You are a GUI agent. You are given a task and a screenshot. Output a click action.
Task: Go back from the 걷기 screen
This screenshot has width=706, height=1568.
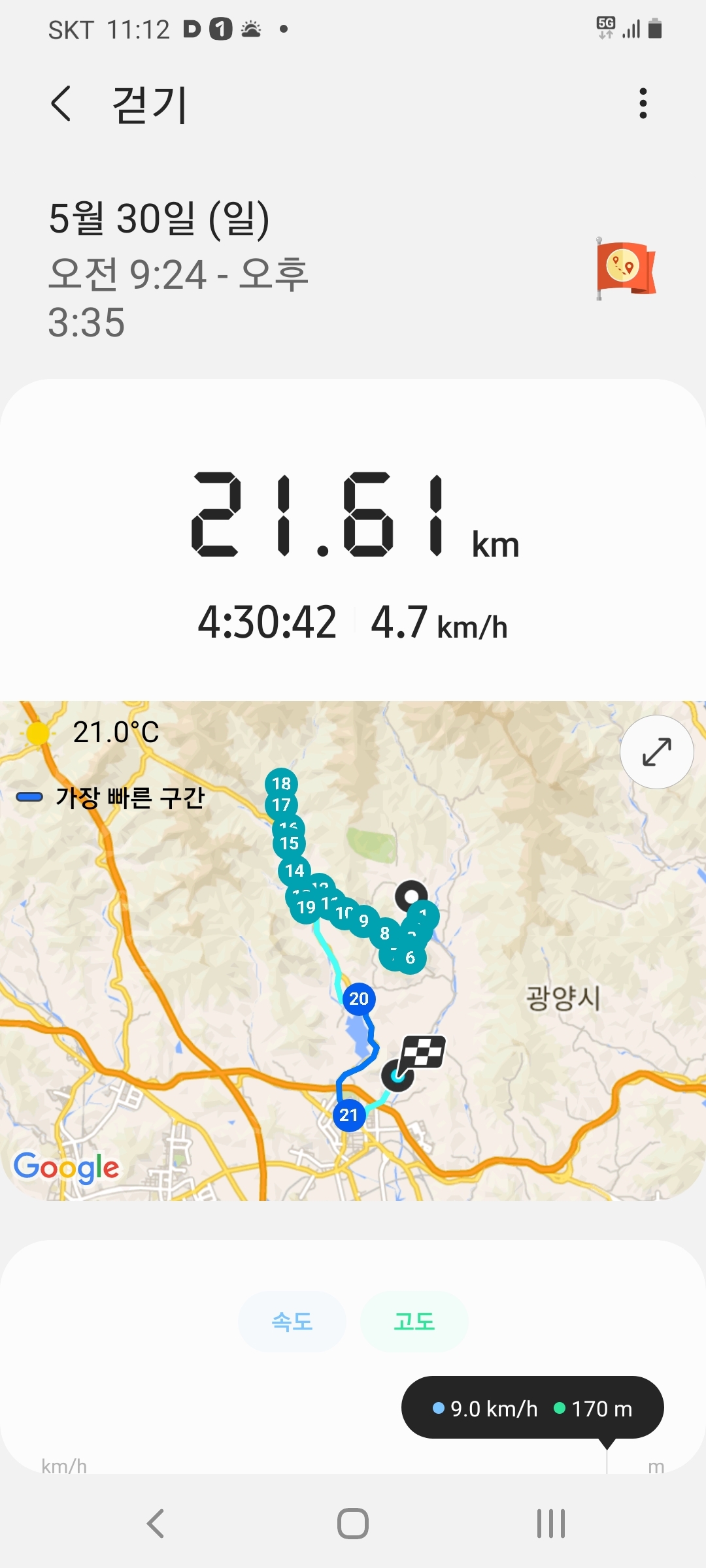[61, 104]
